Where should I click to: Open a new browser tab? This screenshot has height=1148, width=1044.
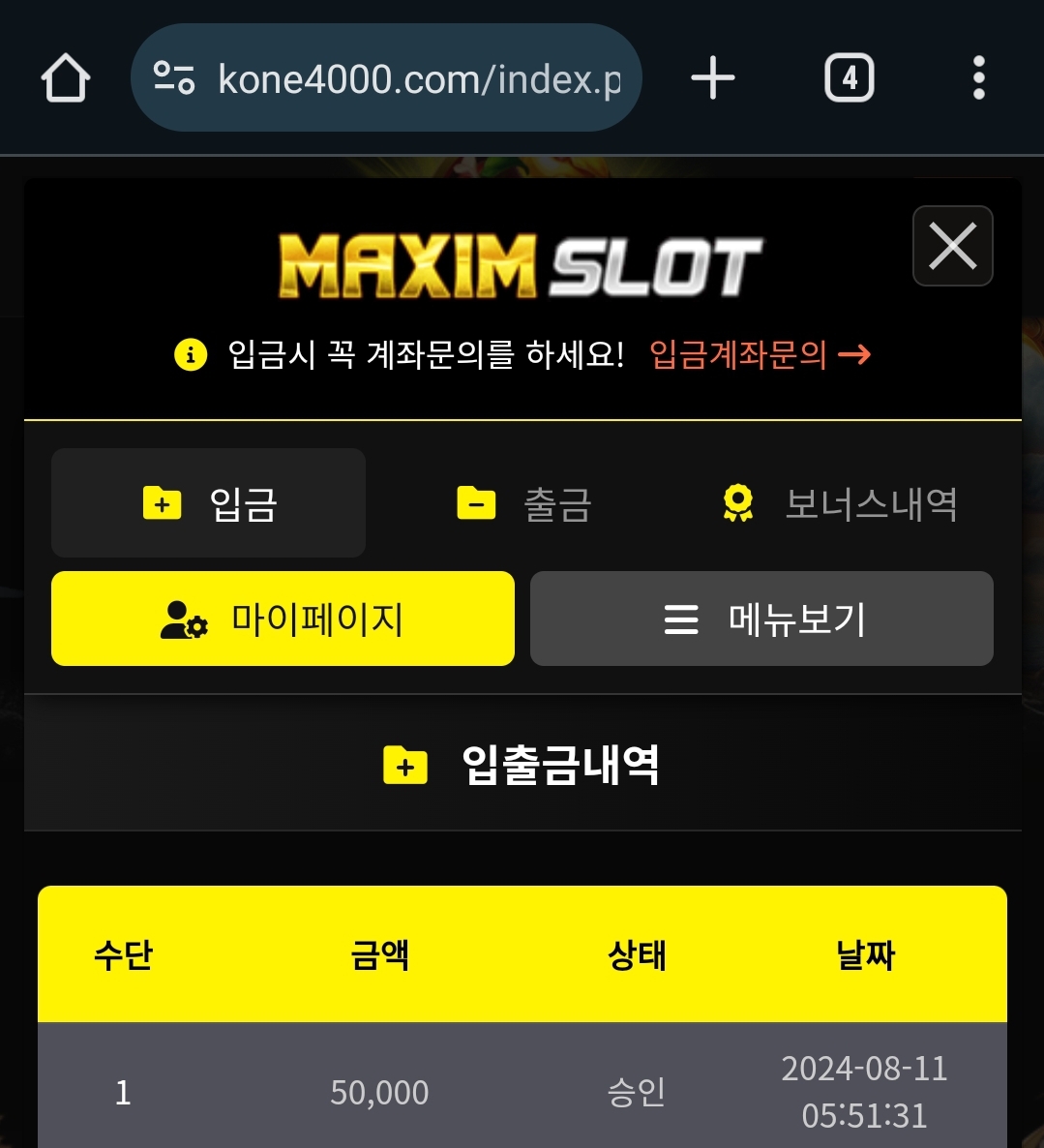[713, 78]
